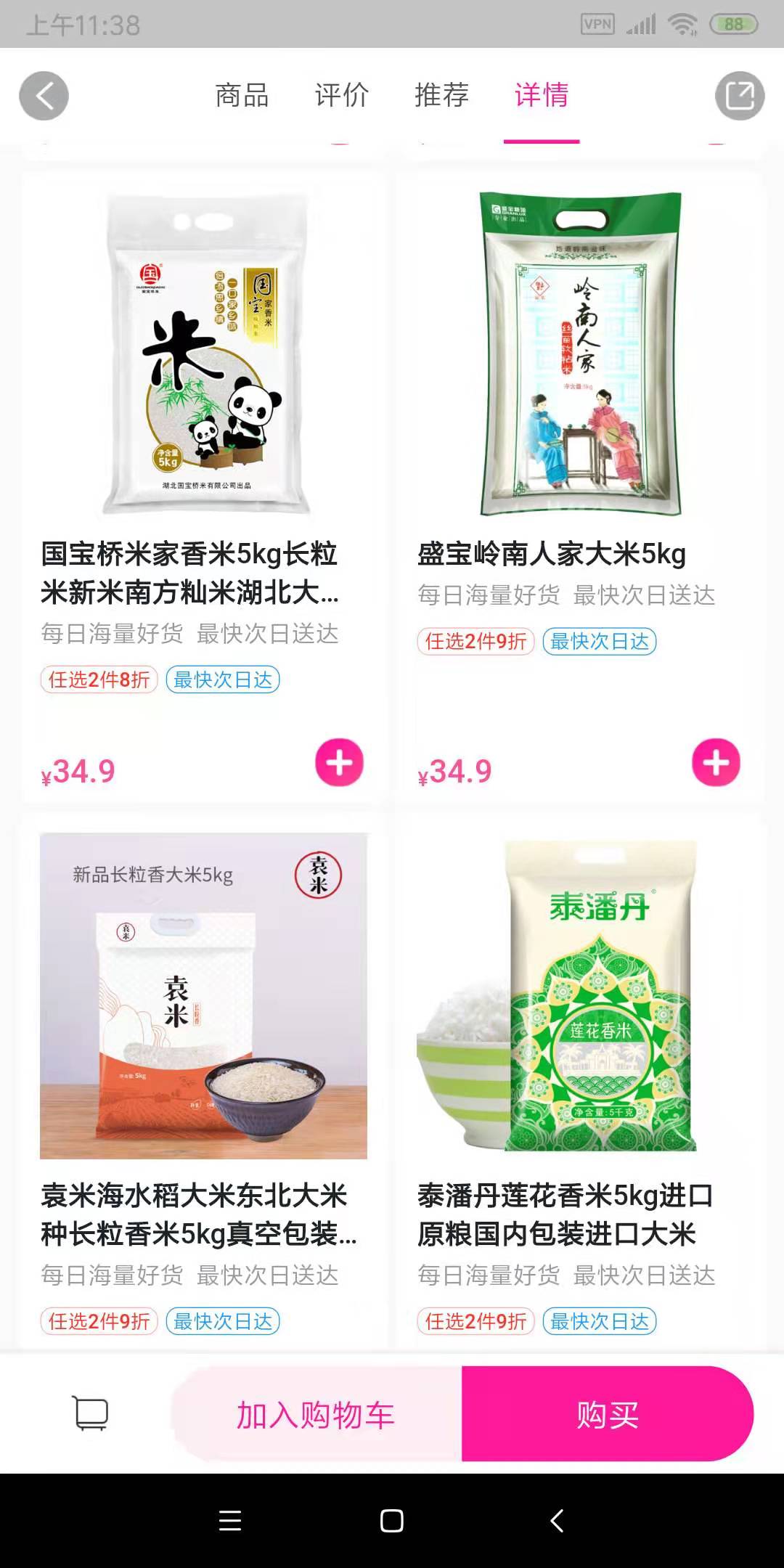784x1568 pixels.
Task: Share this product page
Action: pyautogui.click(x=739, y=96)
